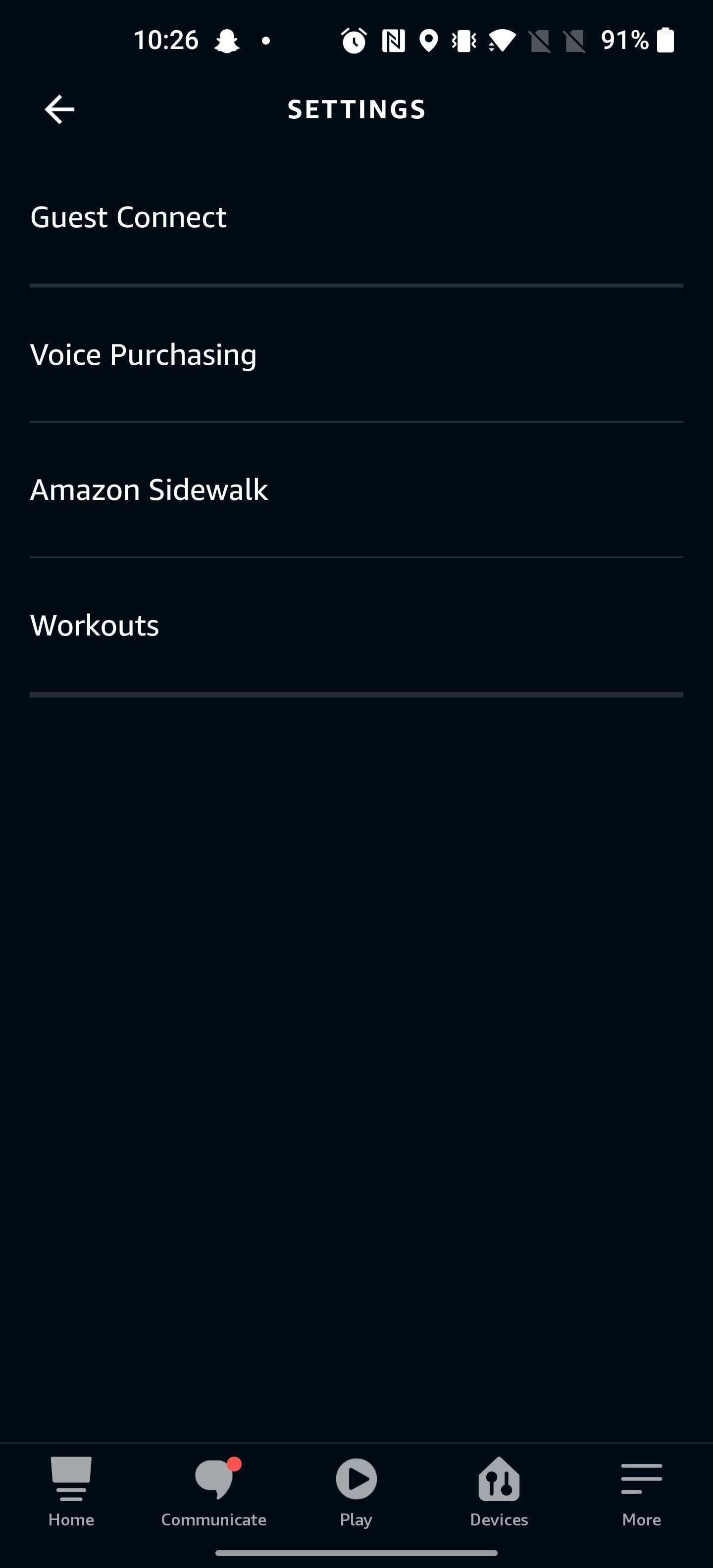
Task: Open the More menu icon
Action: (x=641, y=1479)
